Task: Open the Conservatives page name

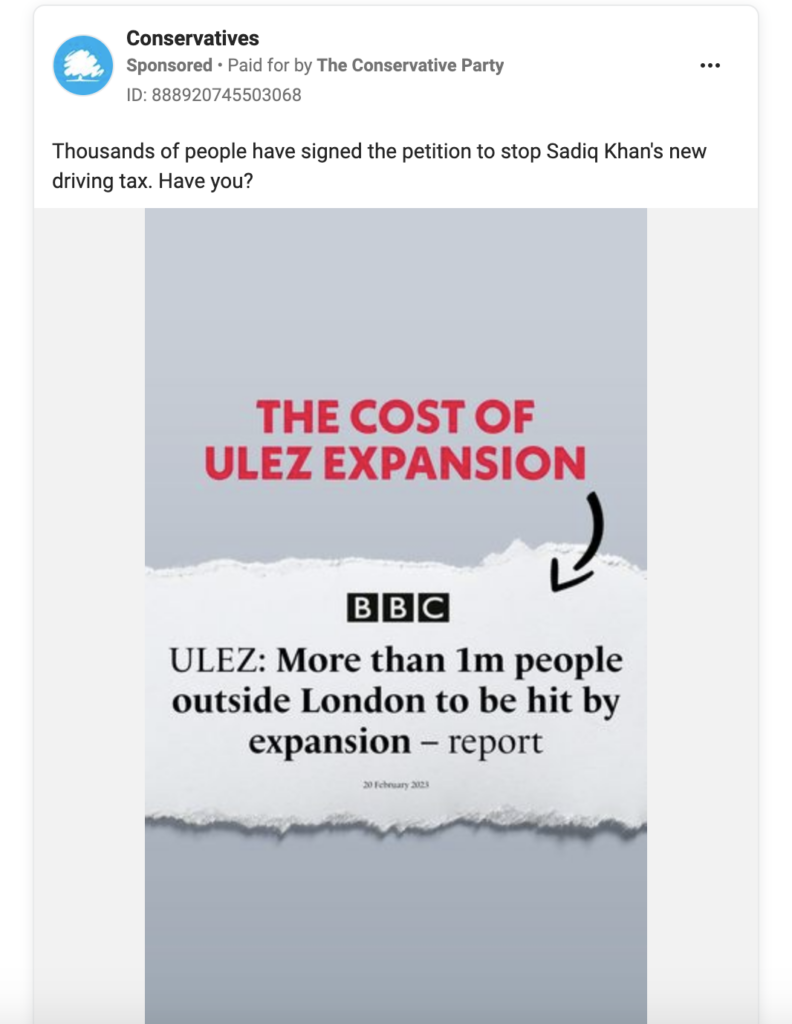Action: click(x=192, y=39)
